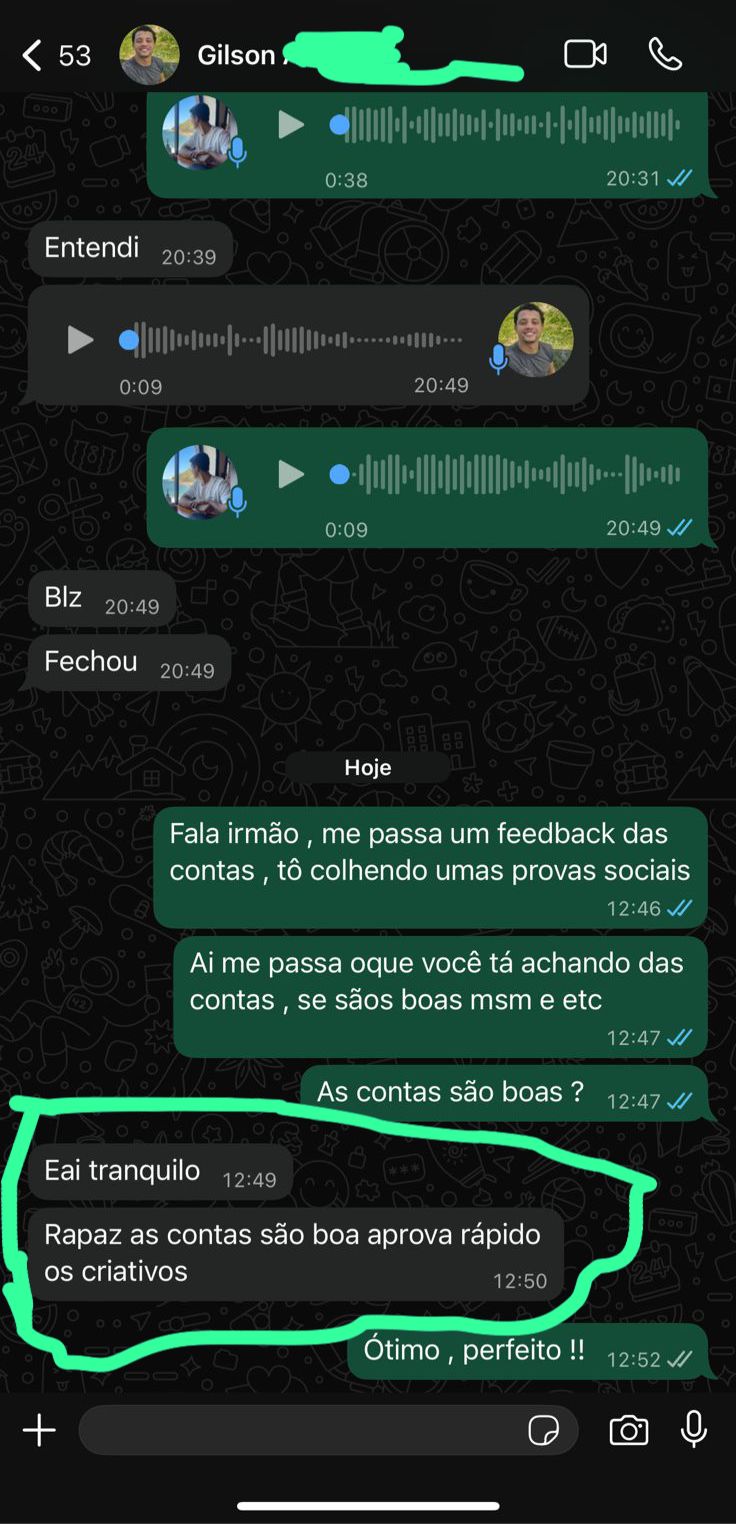The height and width of the screenshot is (1524, 736).
Task: Start a voice call with Gilson
Action: [x=665, y=54]
